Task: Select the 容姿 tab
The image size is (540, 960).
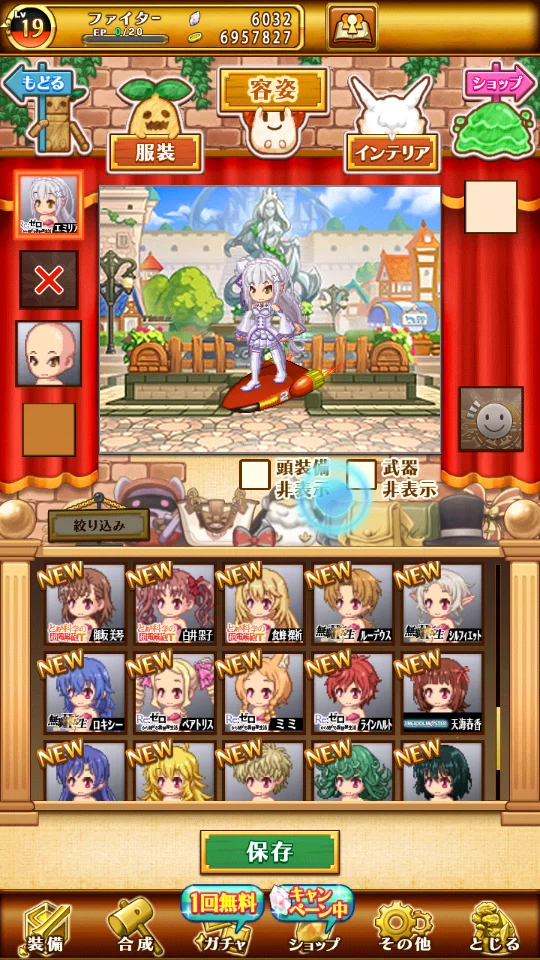Action: click(x=273, y=91)
